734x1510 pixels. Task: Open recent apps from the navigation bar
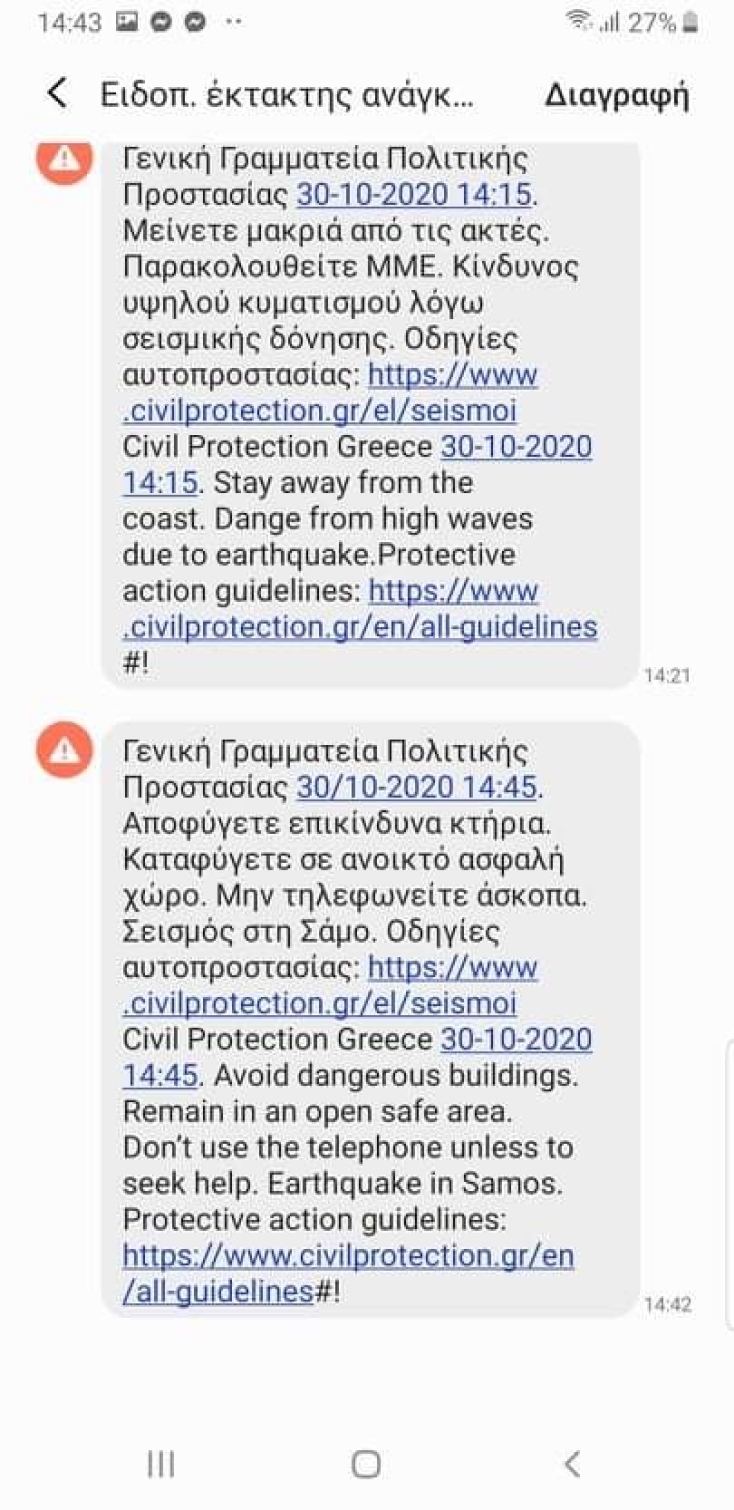pos(161,1464)
